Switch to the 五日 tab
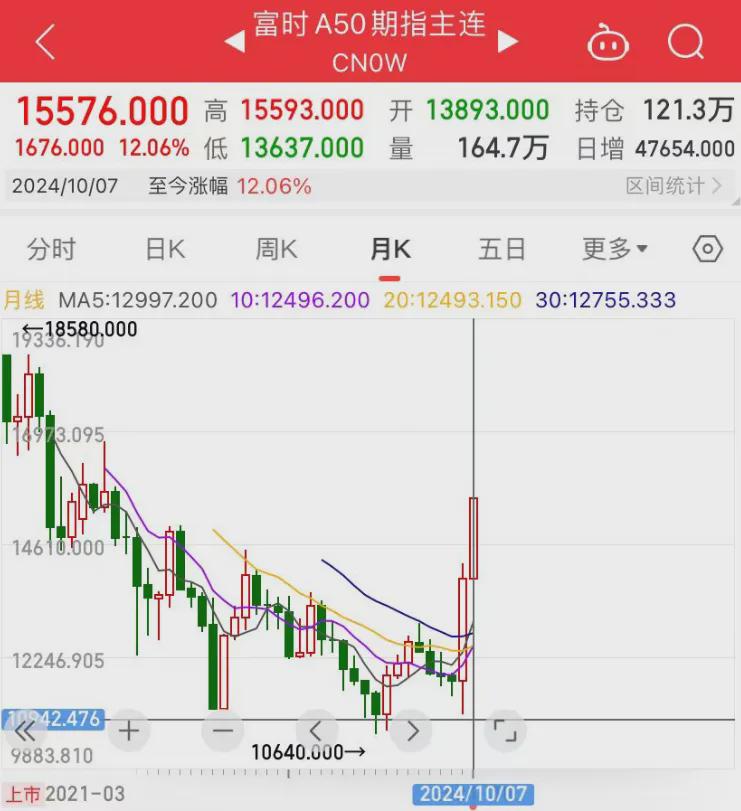This screenshot has height=811, width=741. [502, 249]
